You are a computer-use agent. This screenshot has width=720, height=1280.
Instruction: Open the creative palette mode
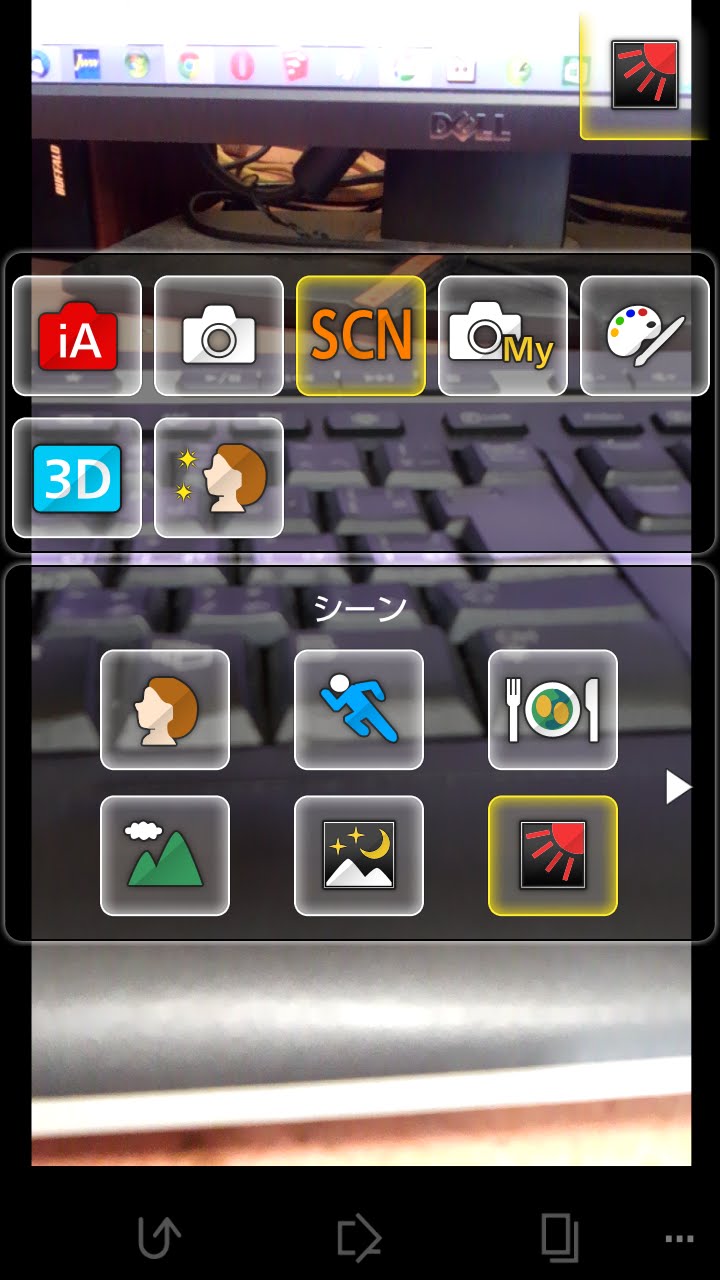click(x=645, y=335)
